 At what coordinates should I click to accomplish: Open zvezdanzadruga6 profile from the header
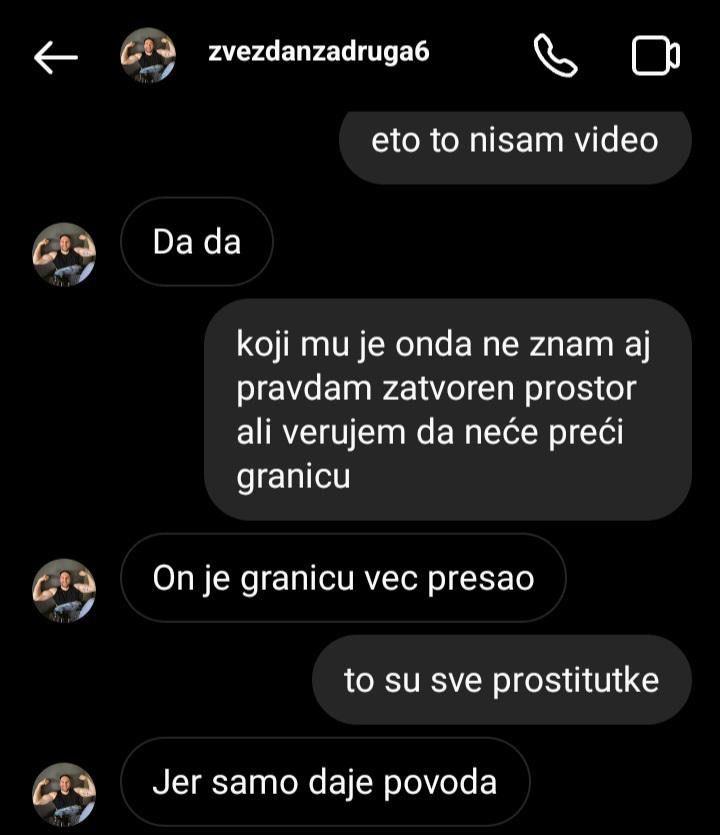(x=319, y=54)
